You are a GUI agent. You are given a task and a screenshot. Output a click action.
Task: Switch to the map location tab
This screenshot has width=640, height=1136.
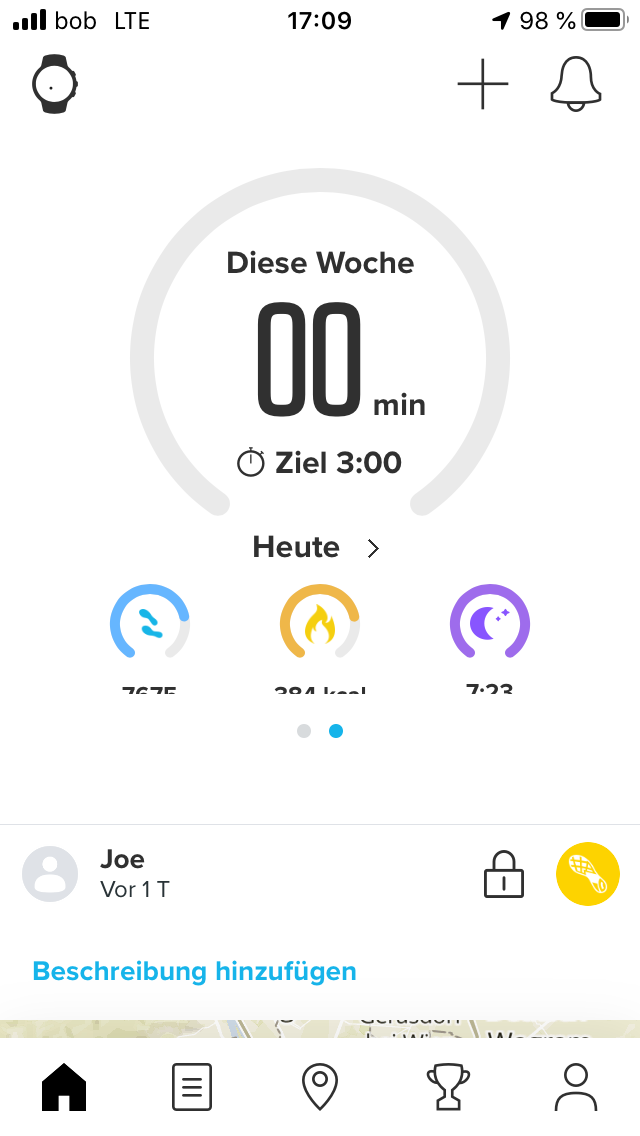320,1087
